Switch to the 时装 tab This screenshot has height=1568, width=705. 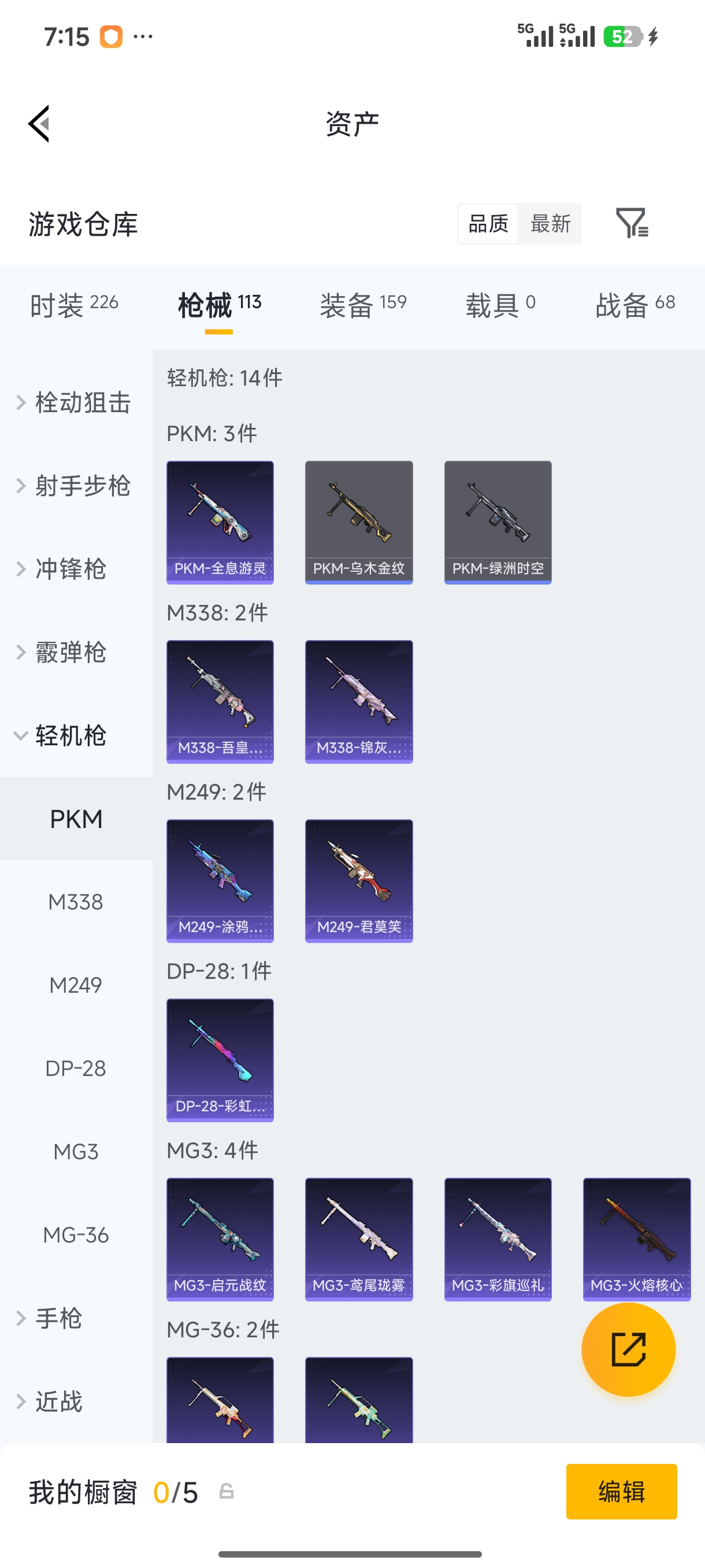(x=74, y=304)
